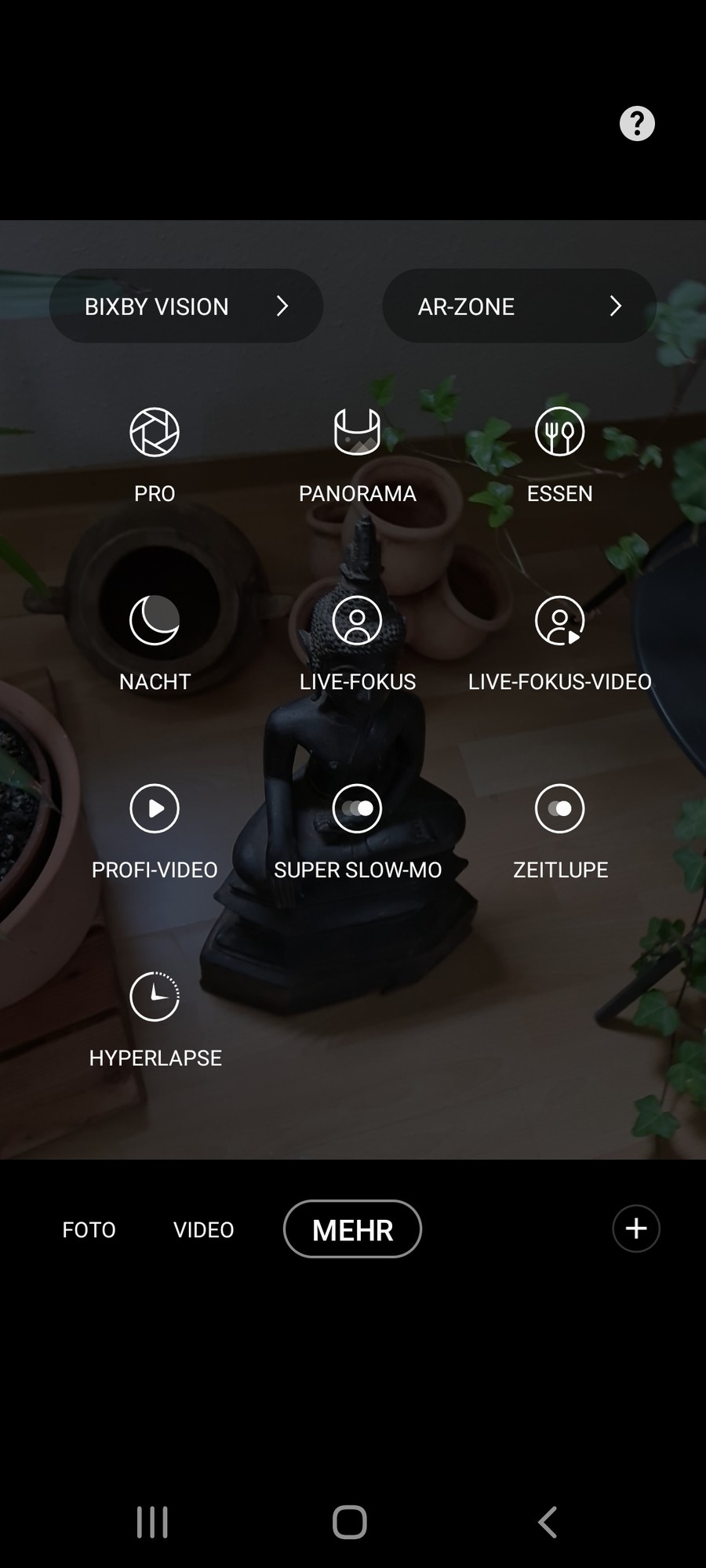Go back with the navigation bar arrow

pyautogui.click(x=548, y=1523)
